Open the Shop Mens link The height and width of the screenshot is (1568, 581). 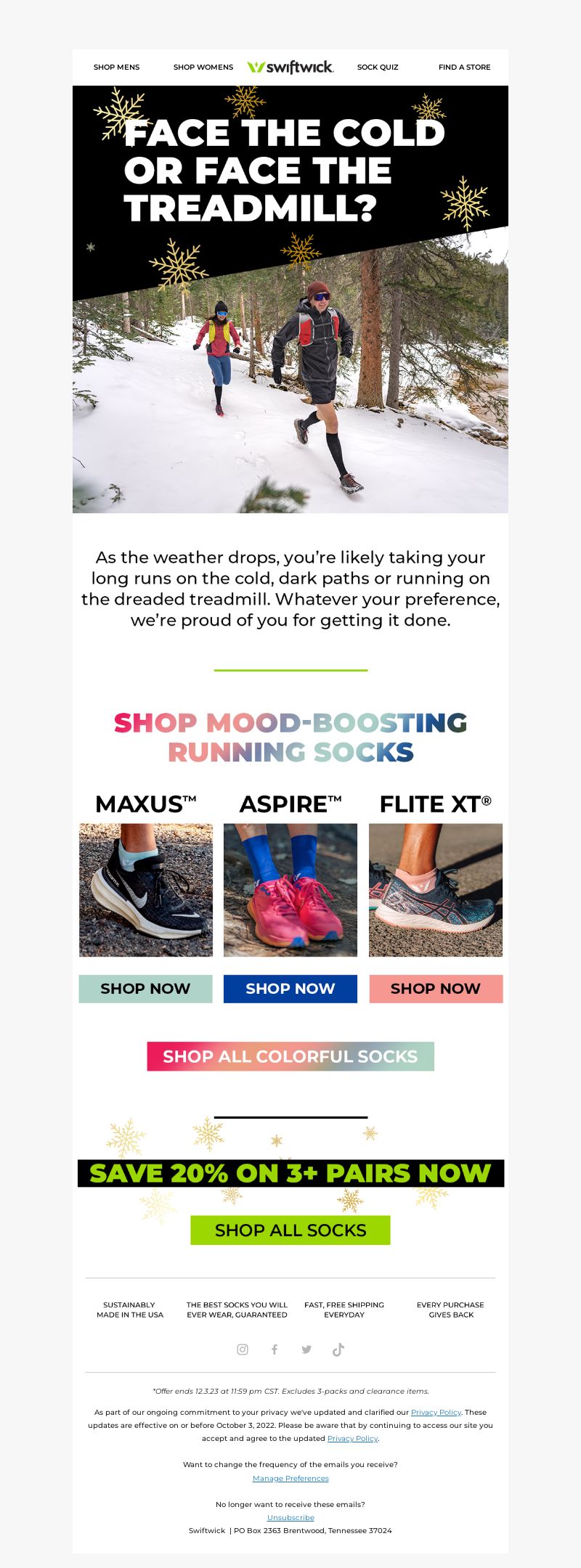[x=116, y=68]
